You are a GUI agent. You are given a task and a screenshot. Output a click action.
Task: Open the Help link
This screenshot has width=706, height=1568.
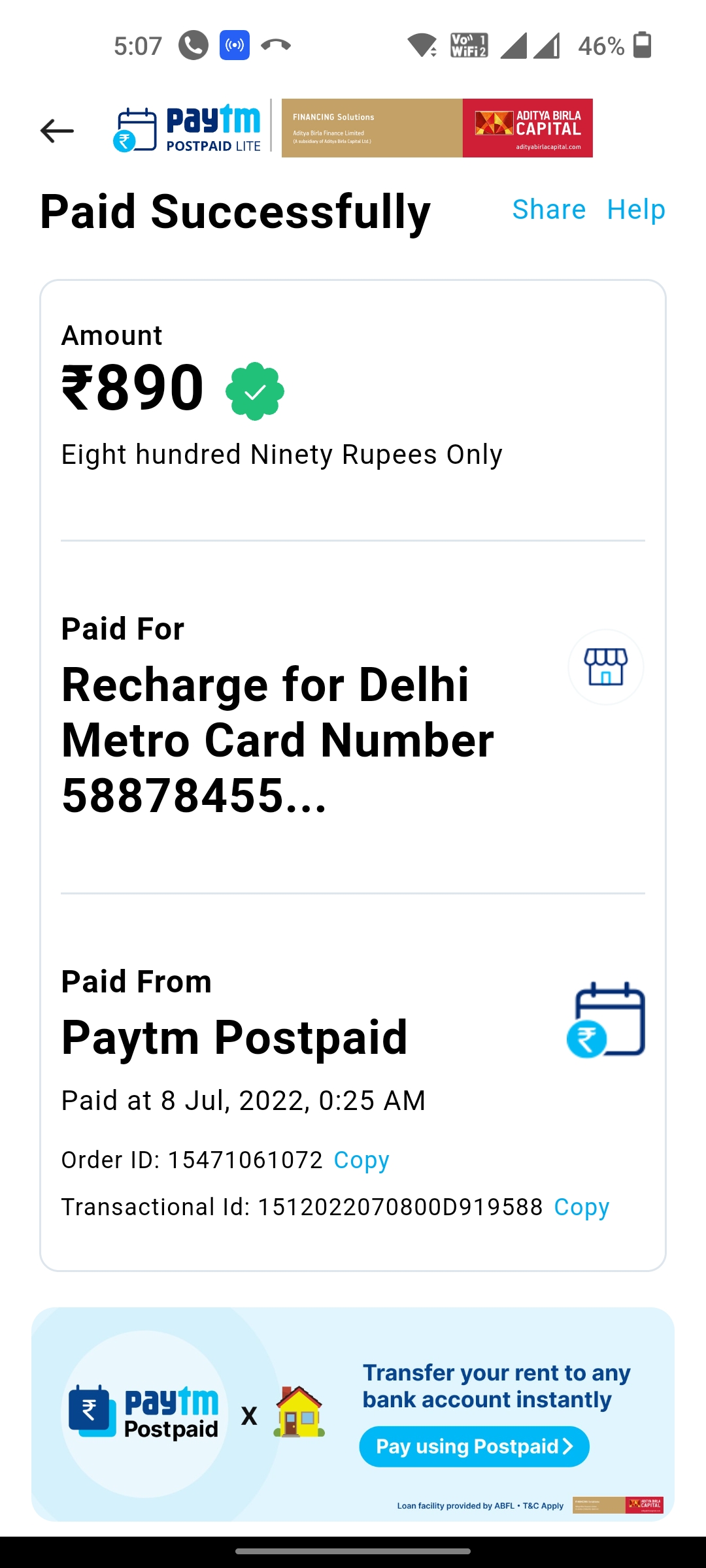tap(635, 210)
